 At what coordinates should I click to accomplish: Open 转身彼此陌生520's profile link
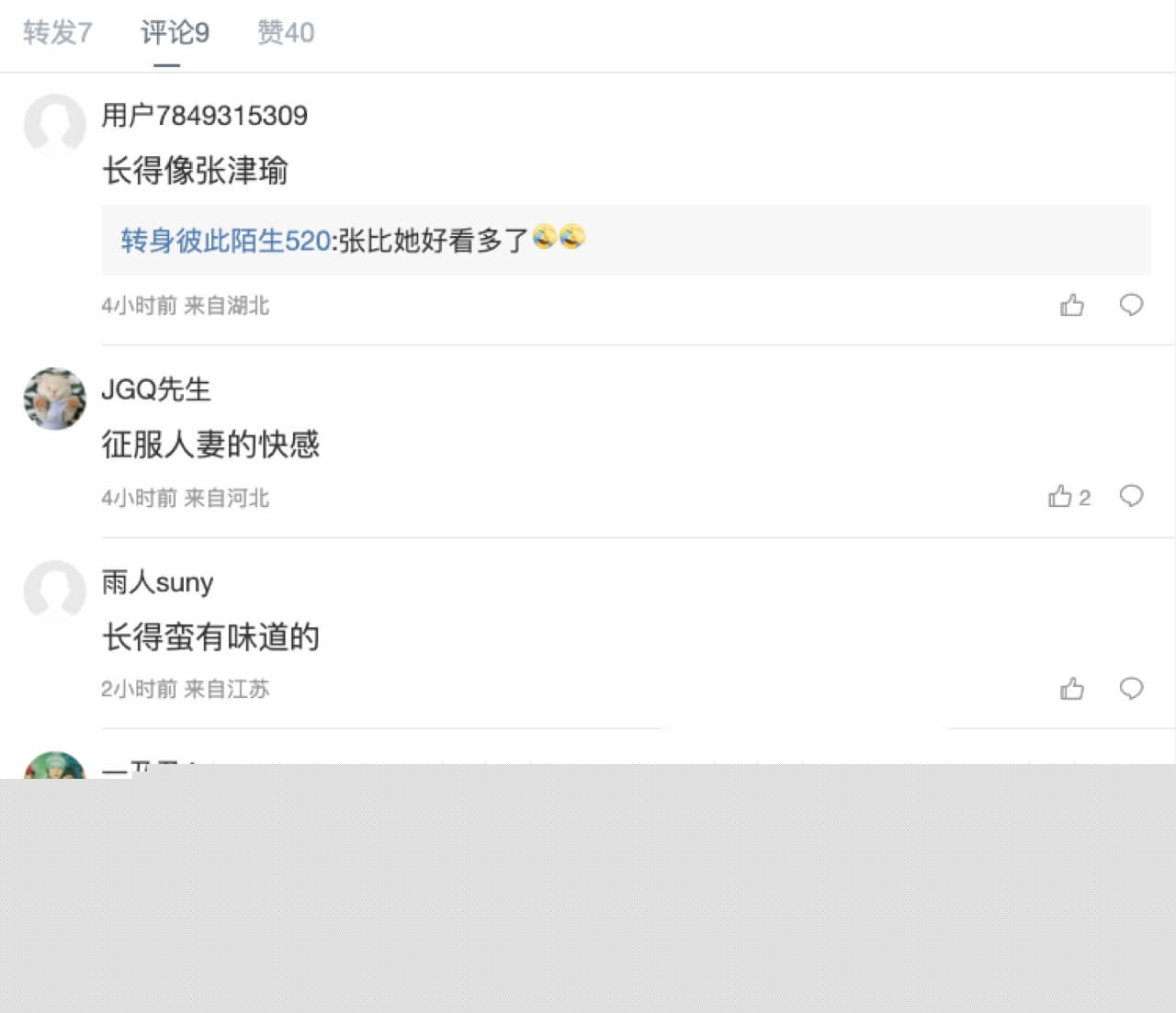[x=225, y=241]
